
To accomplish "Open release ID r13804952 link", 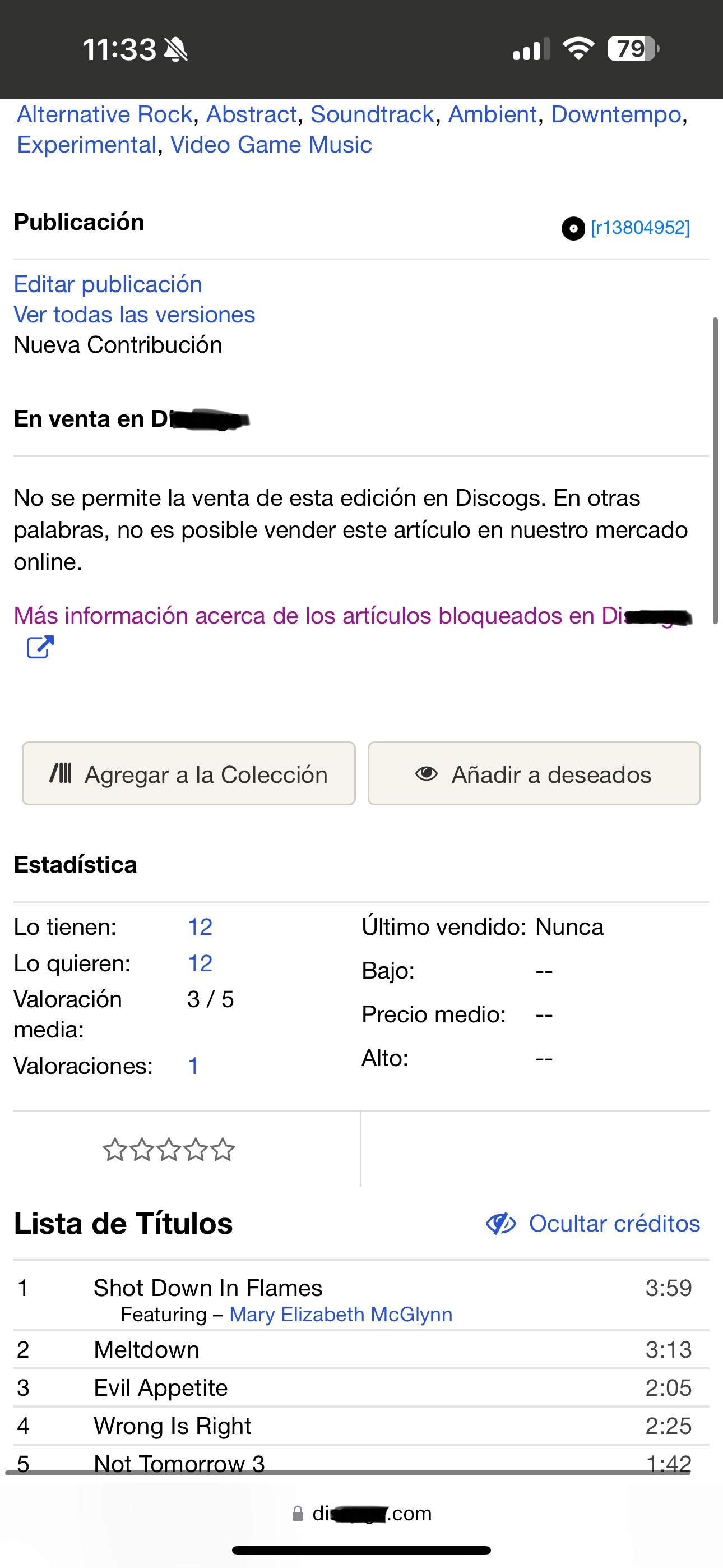I will tap(639, 228).
